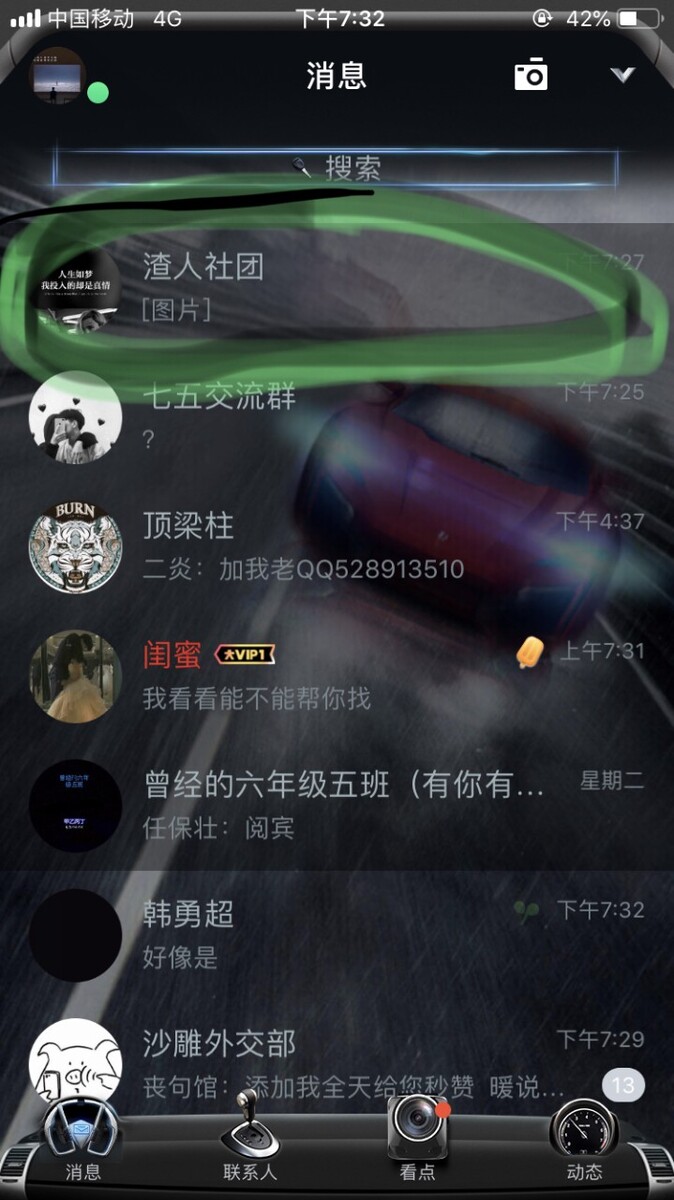
Task: Tap the 搜索 search box
Action: [x=336, y=168]
